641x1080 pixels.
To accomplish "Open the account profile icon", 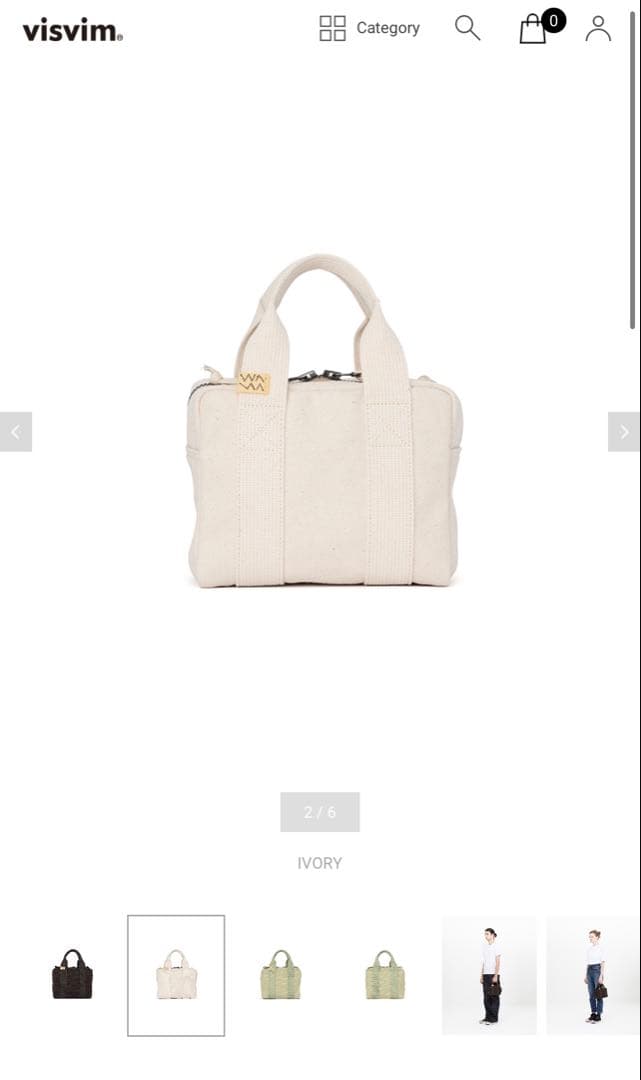I will (598, 28).
